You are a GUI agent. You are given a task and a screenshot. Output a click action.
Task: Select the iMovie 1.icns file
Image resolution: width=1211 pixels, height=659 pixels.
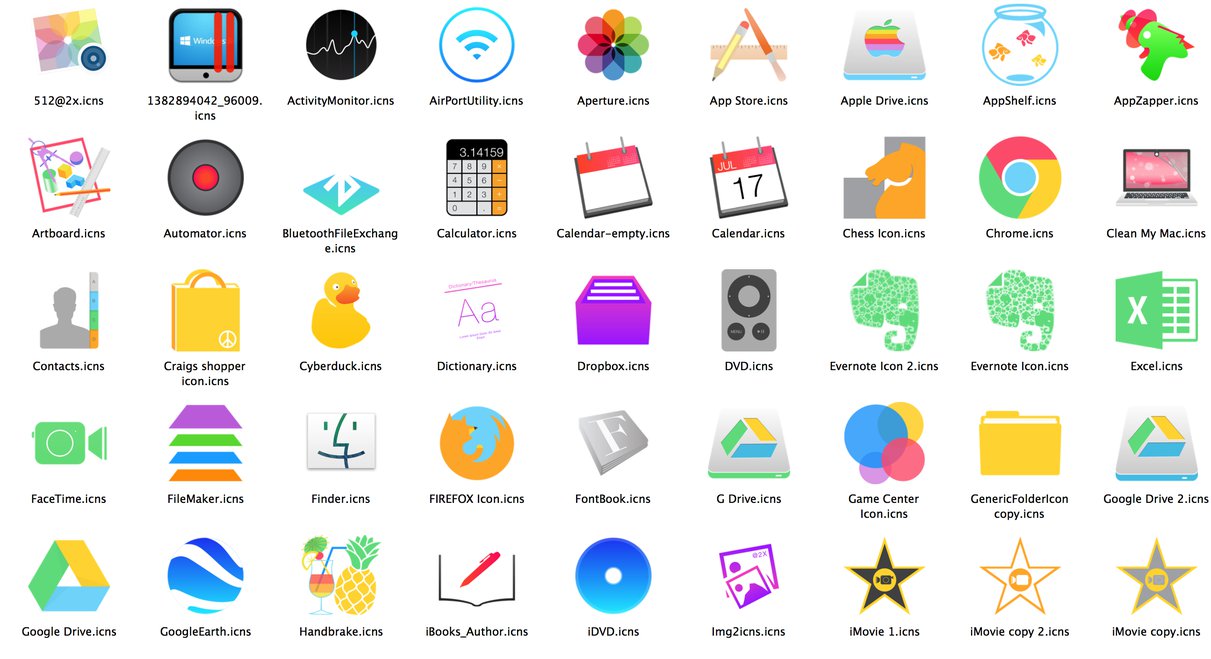coord(884,575)
